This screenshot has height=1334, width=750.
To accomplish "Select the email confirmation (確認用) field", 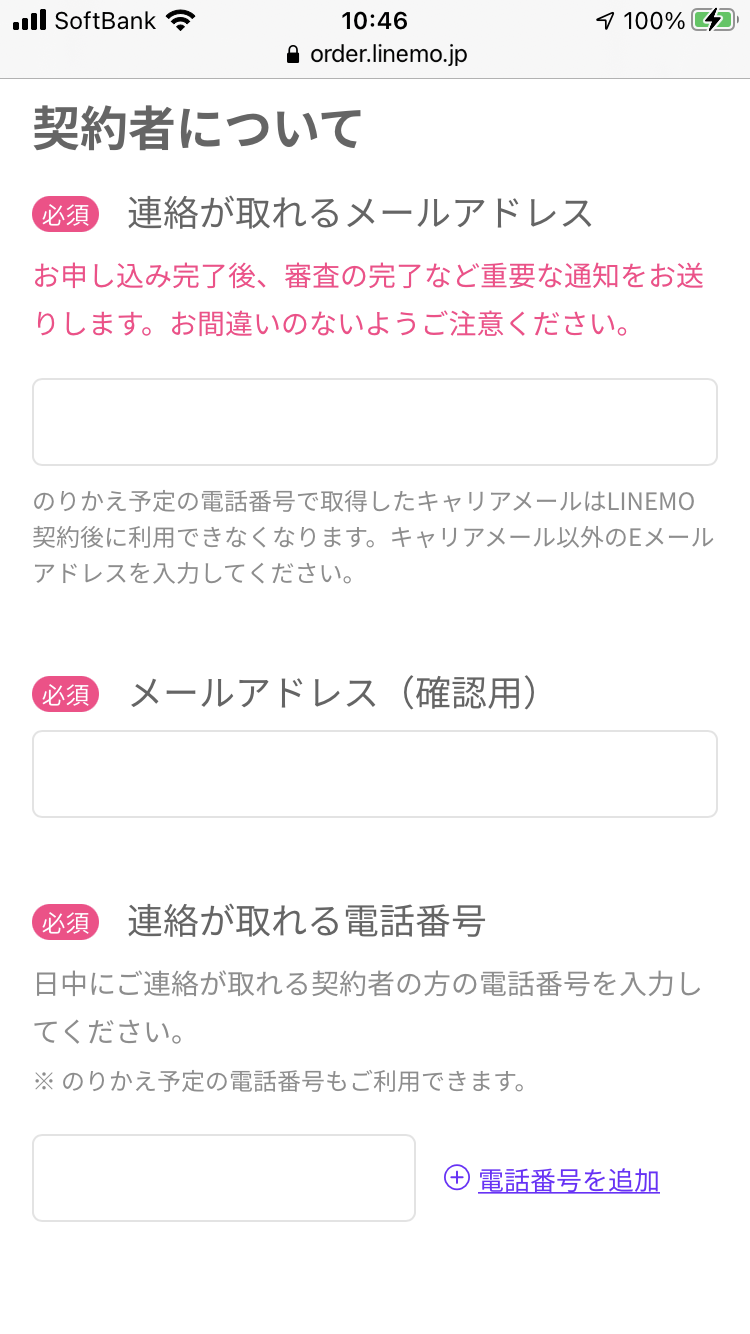I will click(x=374, y=774).
